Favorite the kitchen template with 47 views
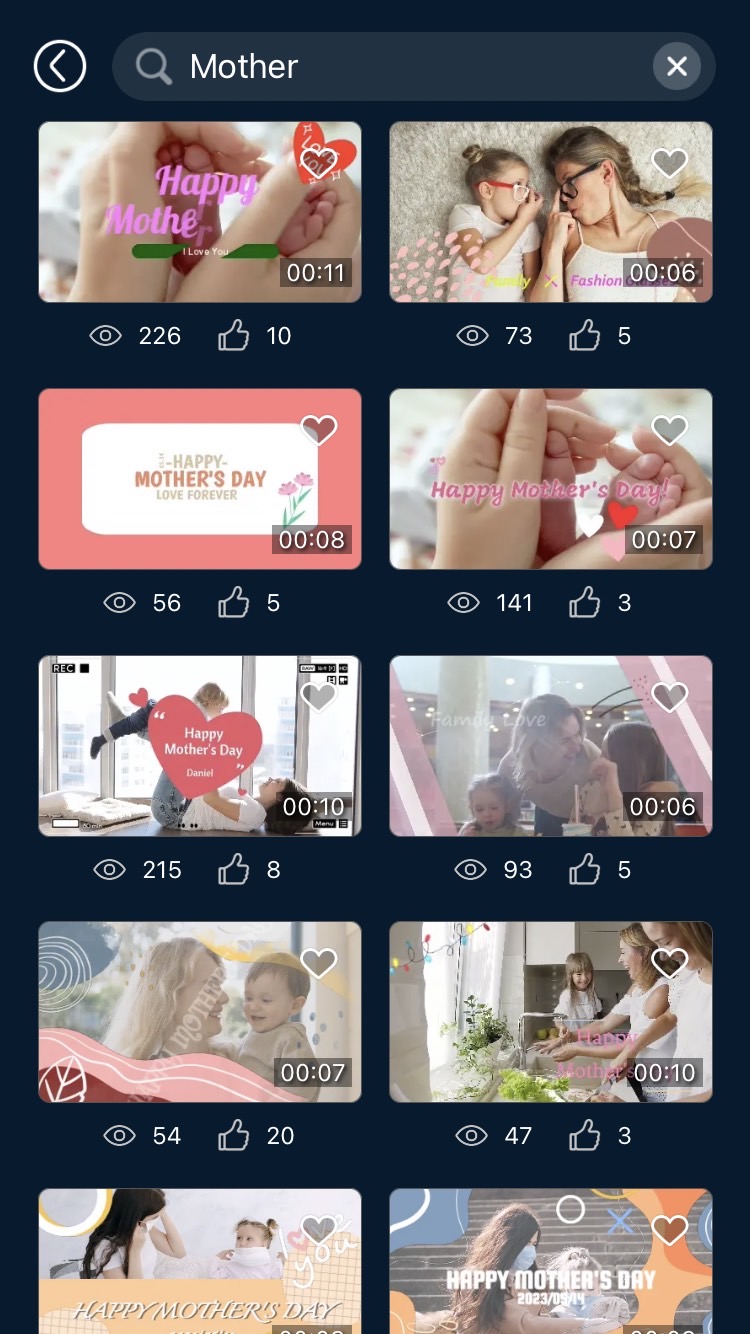The image size is (750, 1334). click(669, 963)
